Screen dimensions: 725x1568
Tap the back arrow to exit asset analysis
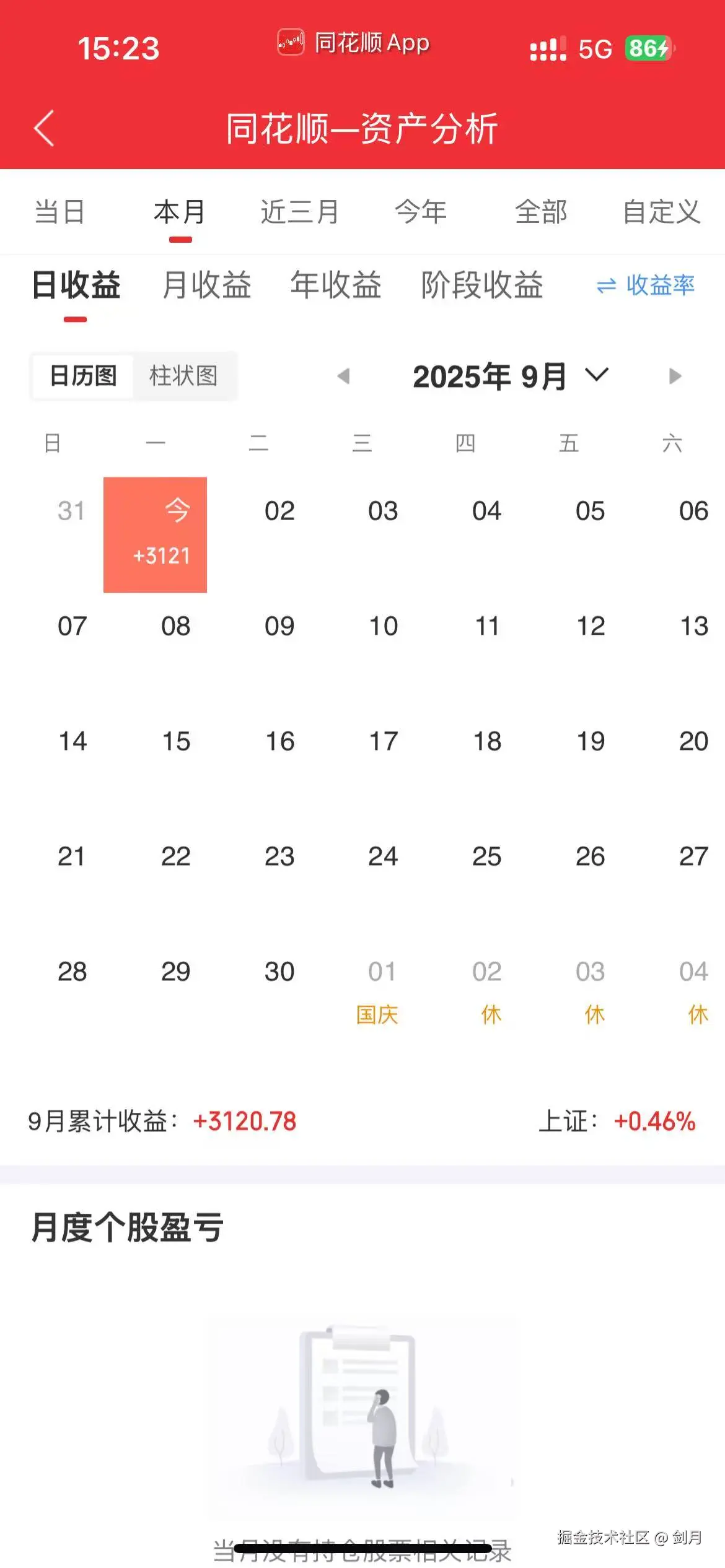(43, 128)
